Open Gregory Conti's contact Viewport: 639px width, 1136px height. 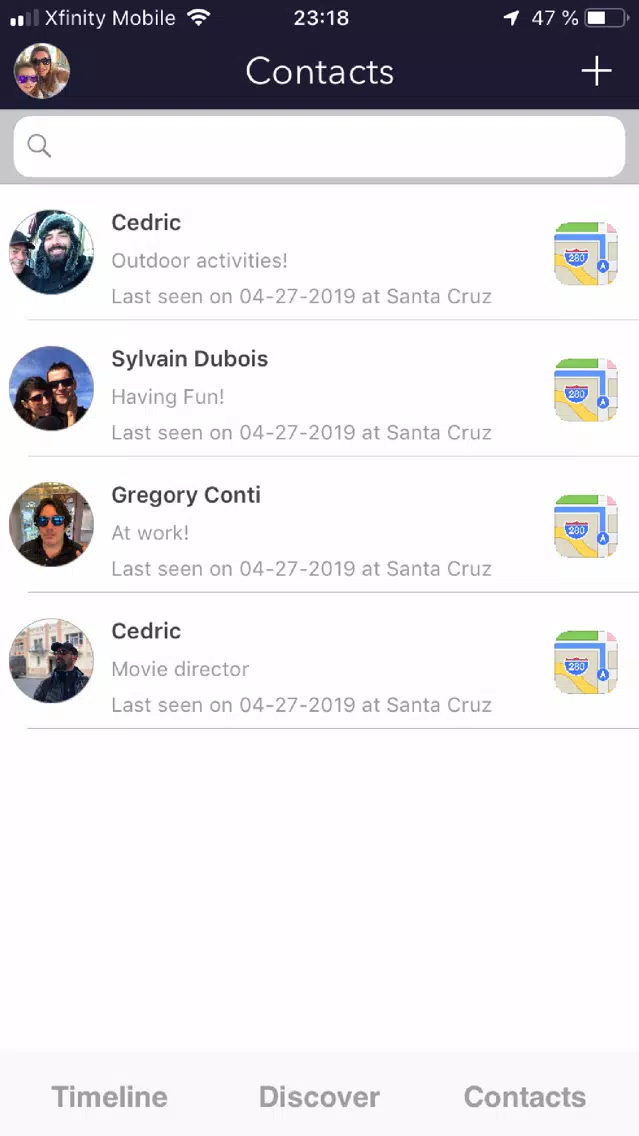[320, 525]
